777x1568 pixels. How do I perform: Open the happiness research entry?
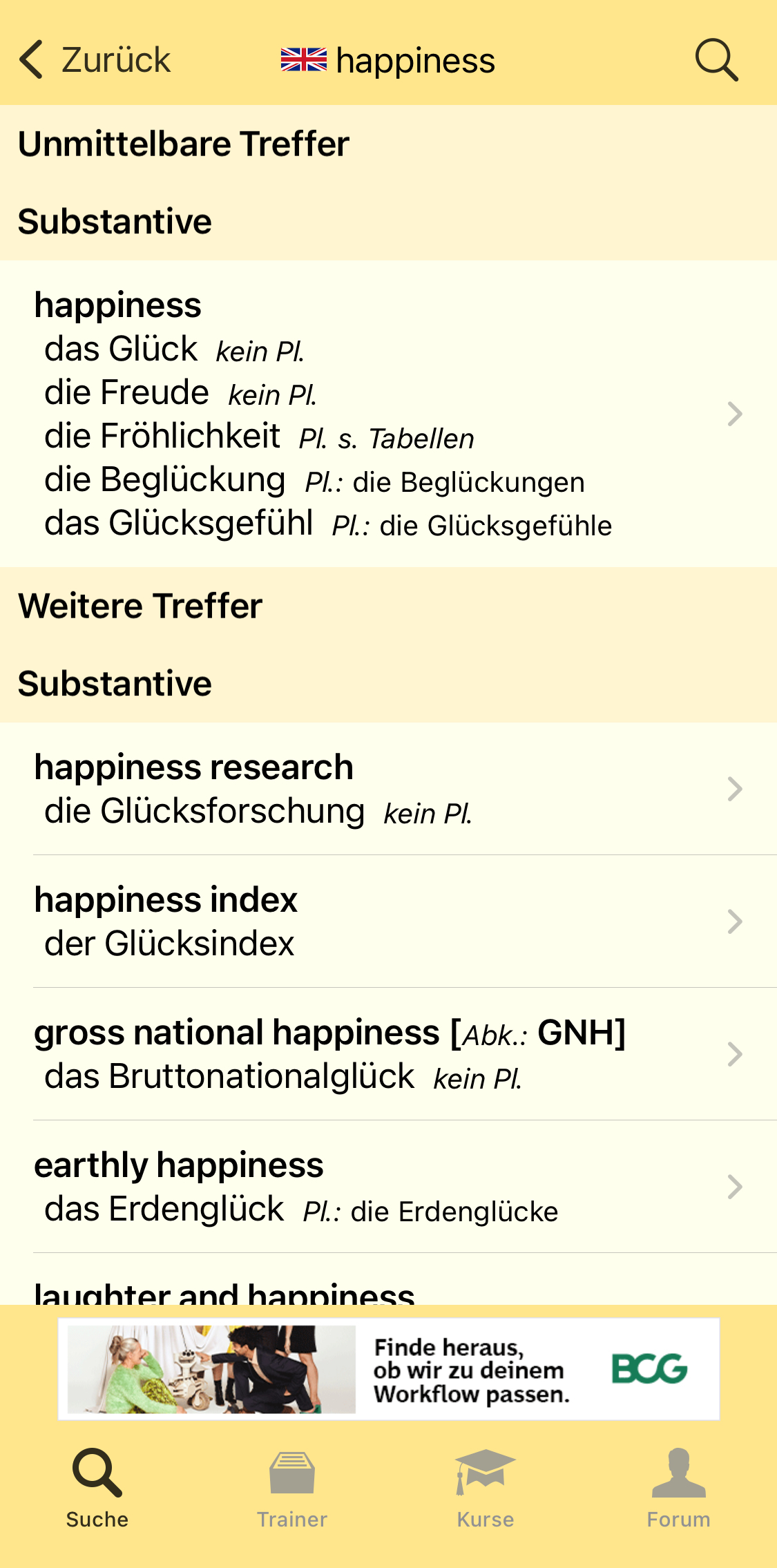click(387, 789)
